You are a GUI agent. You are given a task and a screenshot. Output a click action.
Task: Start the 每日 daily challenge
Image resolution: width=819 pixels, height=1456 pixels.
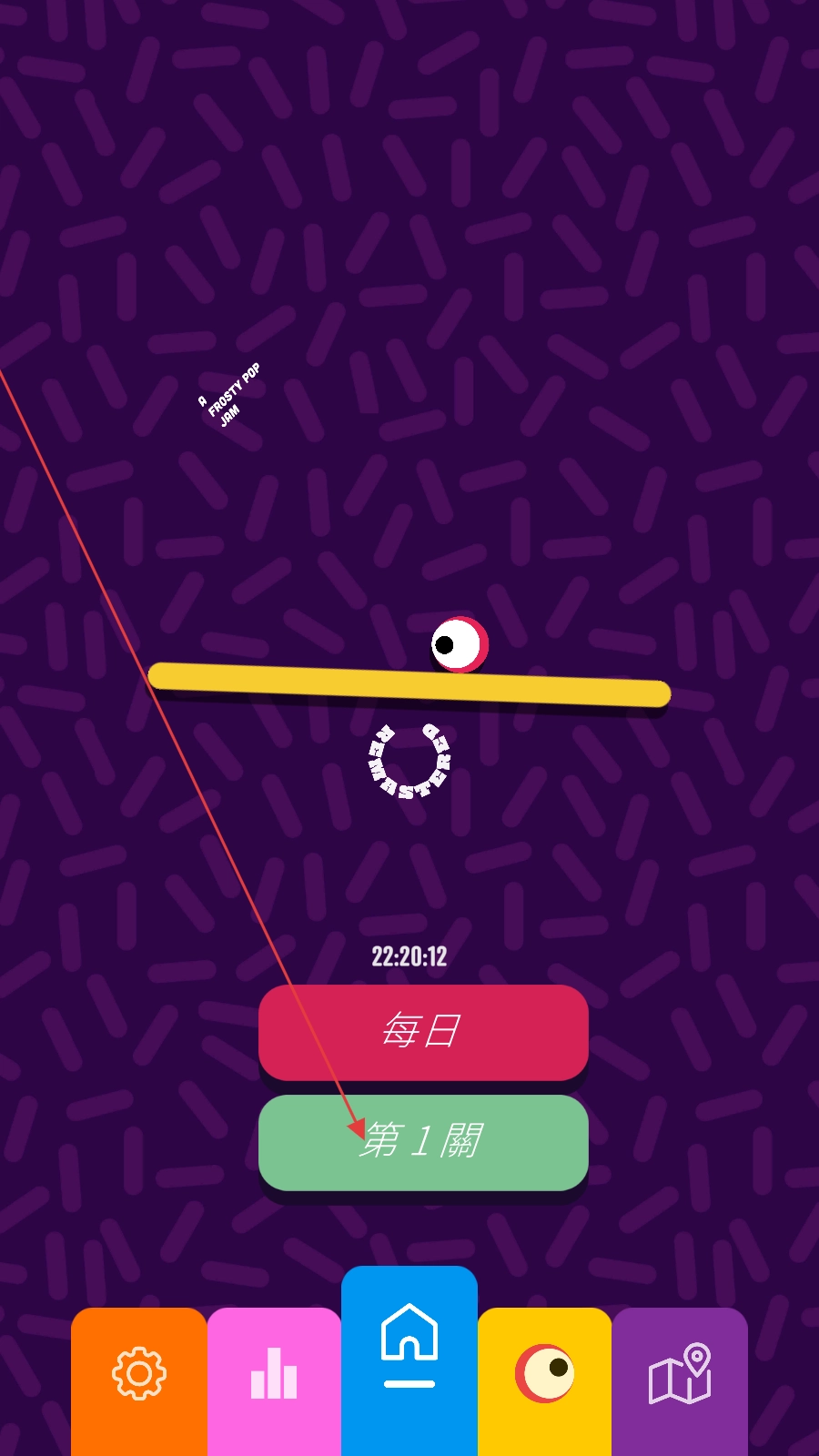(423, 1032)
